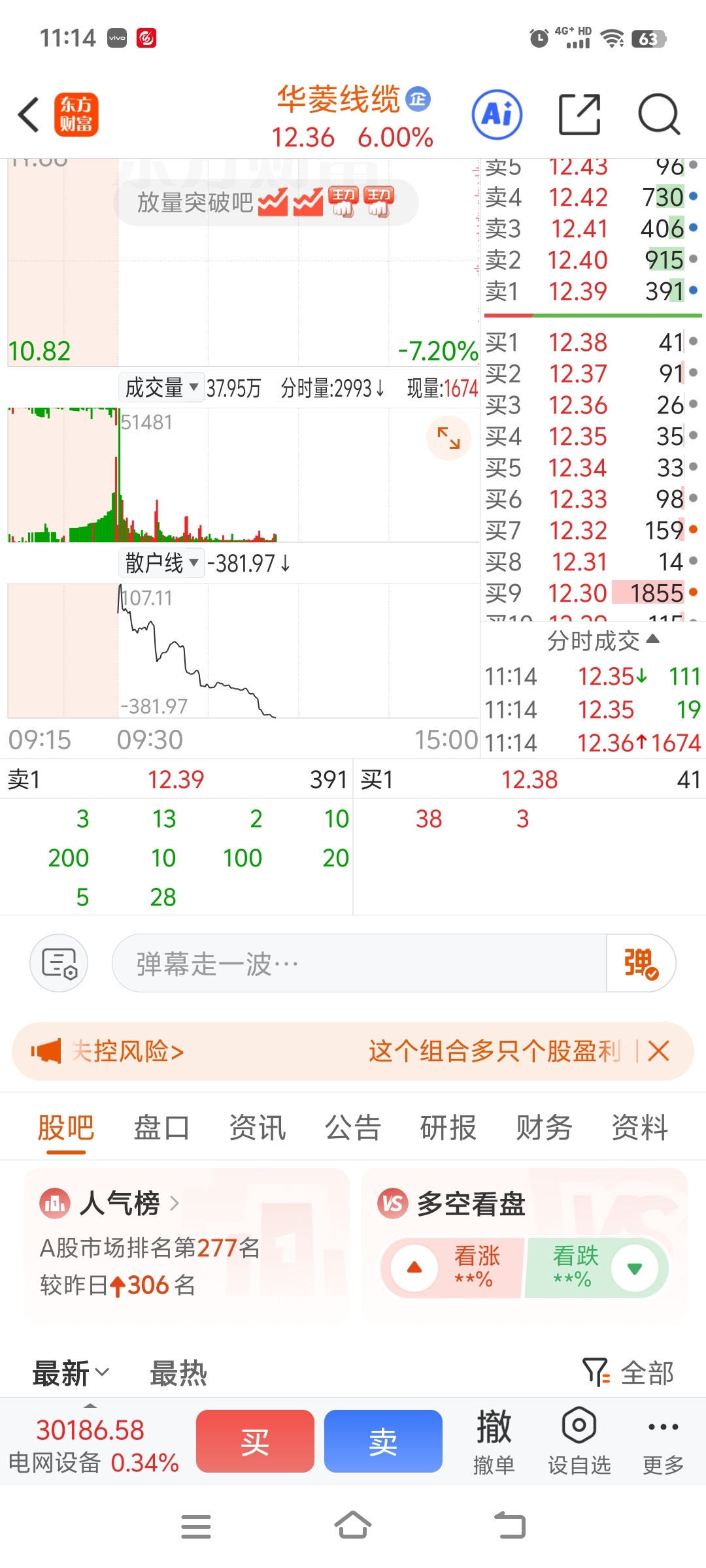
Task: Tap the 弹幕走一波 input field
Action: click(360, 963)
